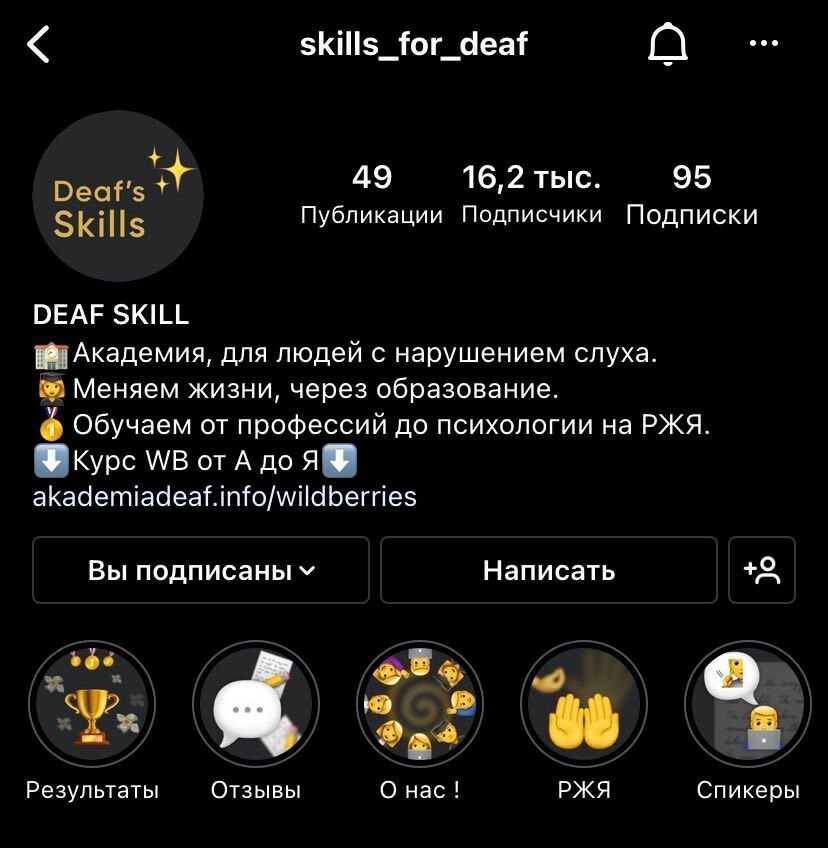View the Deaf's Skills profile picture
Viewport: 828px width, 848px height.
tap(118, 197)
